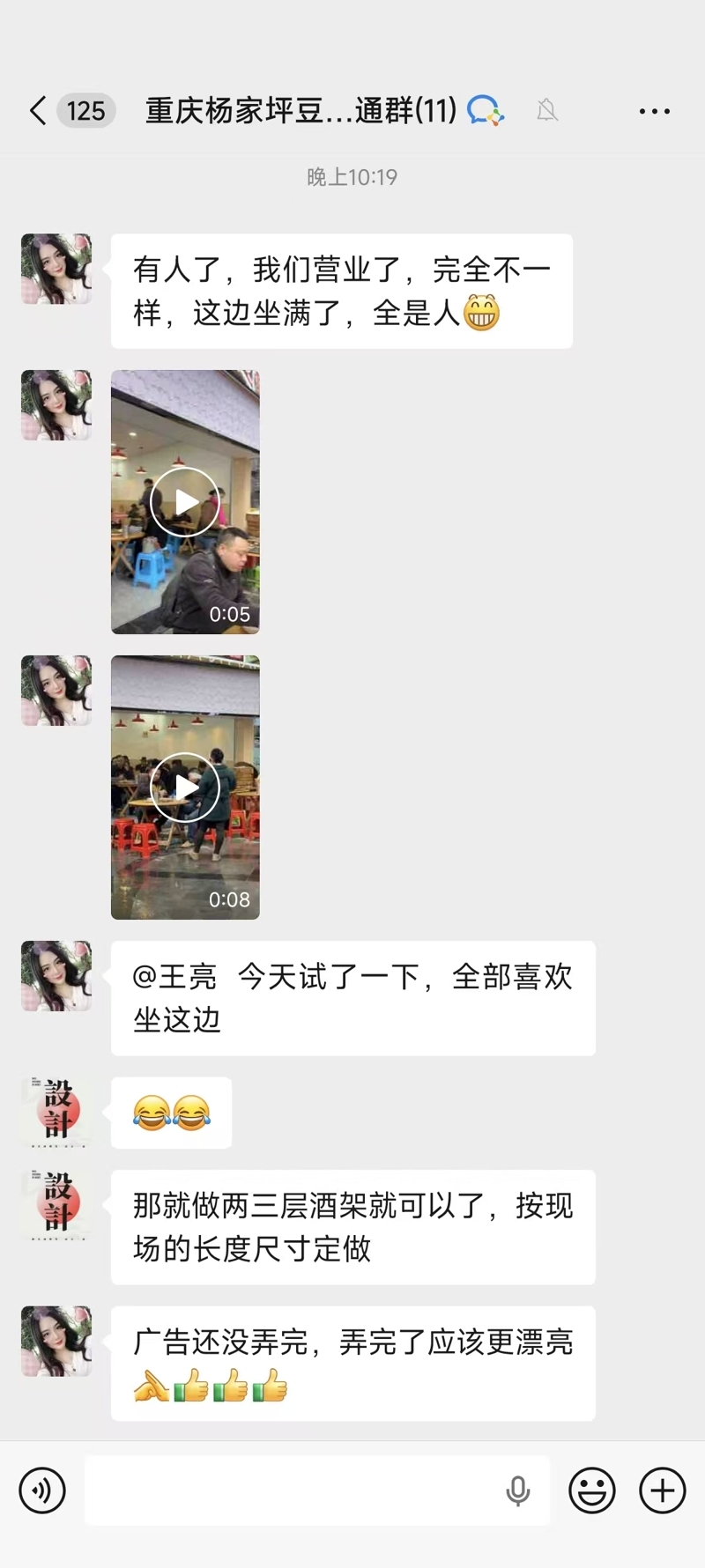
Task: Open the sender's profile via her avatar
Action: (x=56, y=270)
